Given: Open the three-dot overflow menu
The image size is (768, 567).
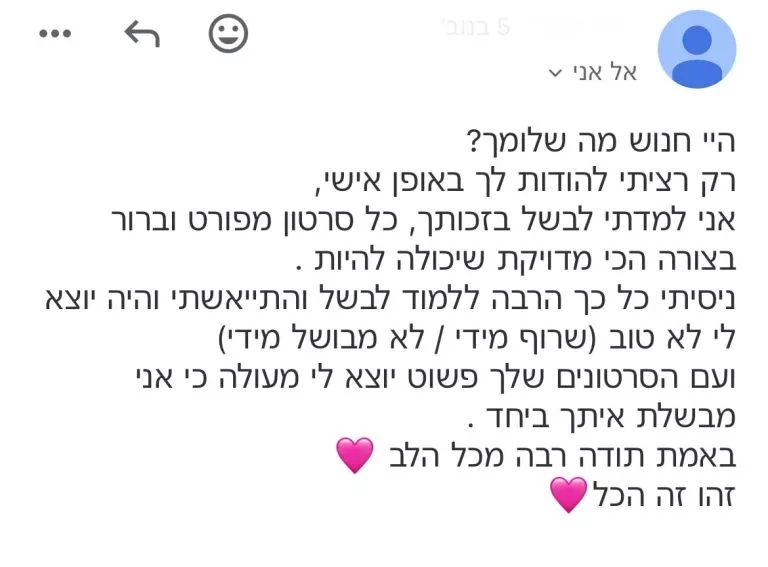Looking at the screenshot, I should point(55,34).
